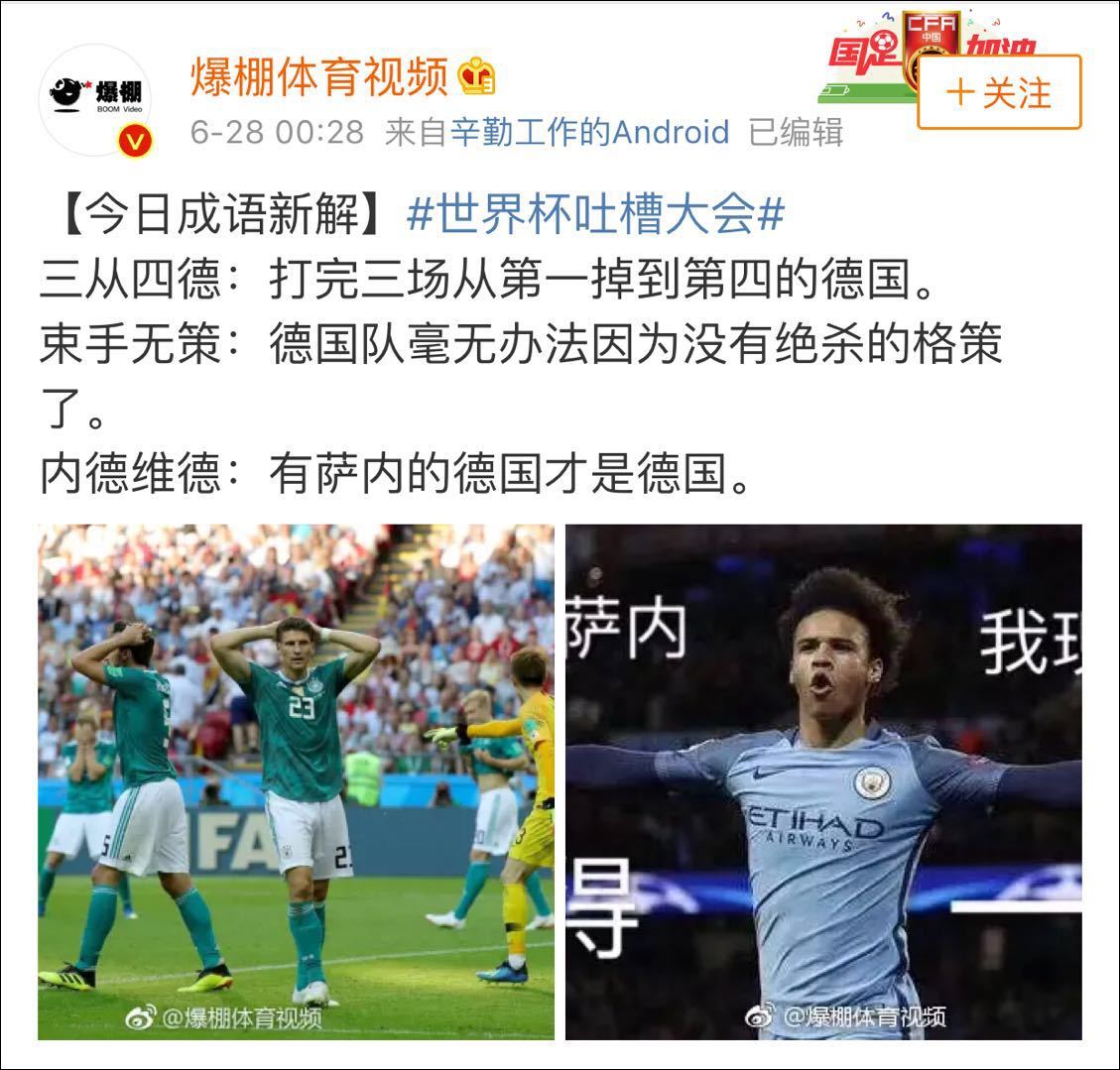Open the 辛勤工作的Android source link
The height and width of the screenshot is (1070, 1120).
point(589,132)
